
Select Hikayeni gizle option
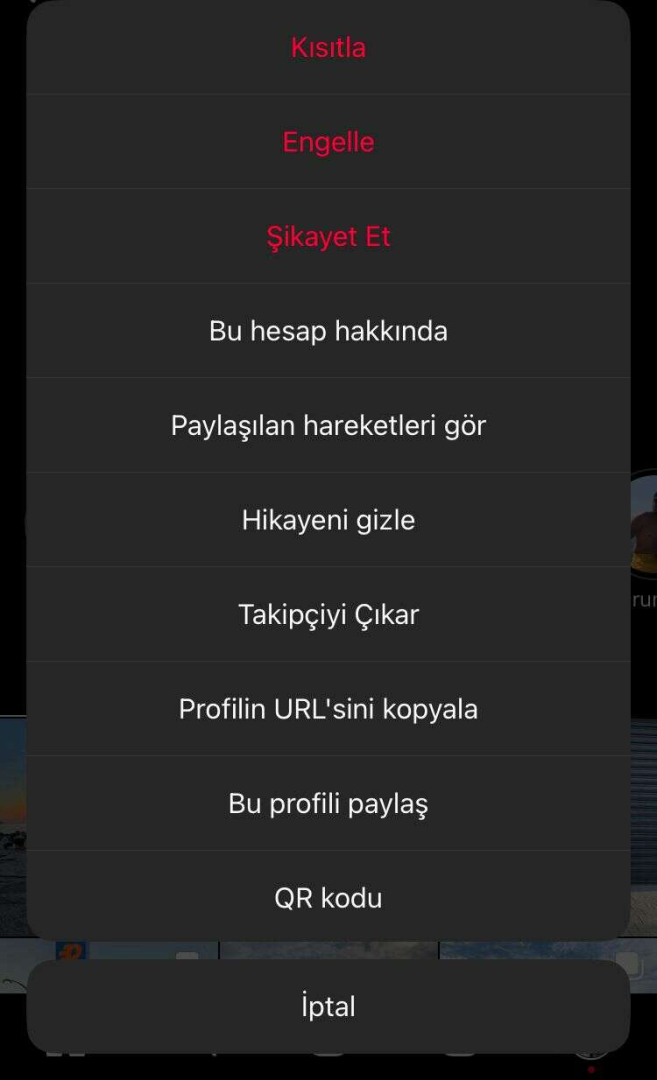328,520
